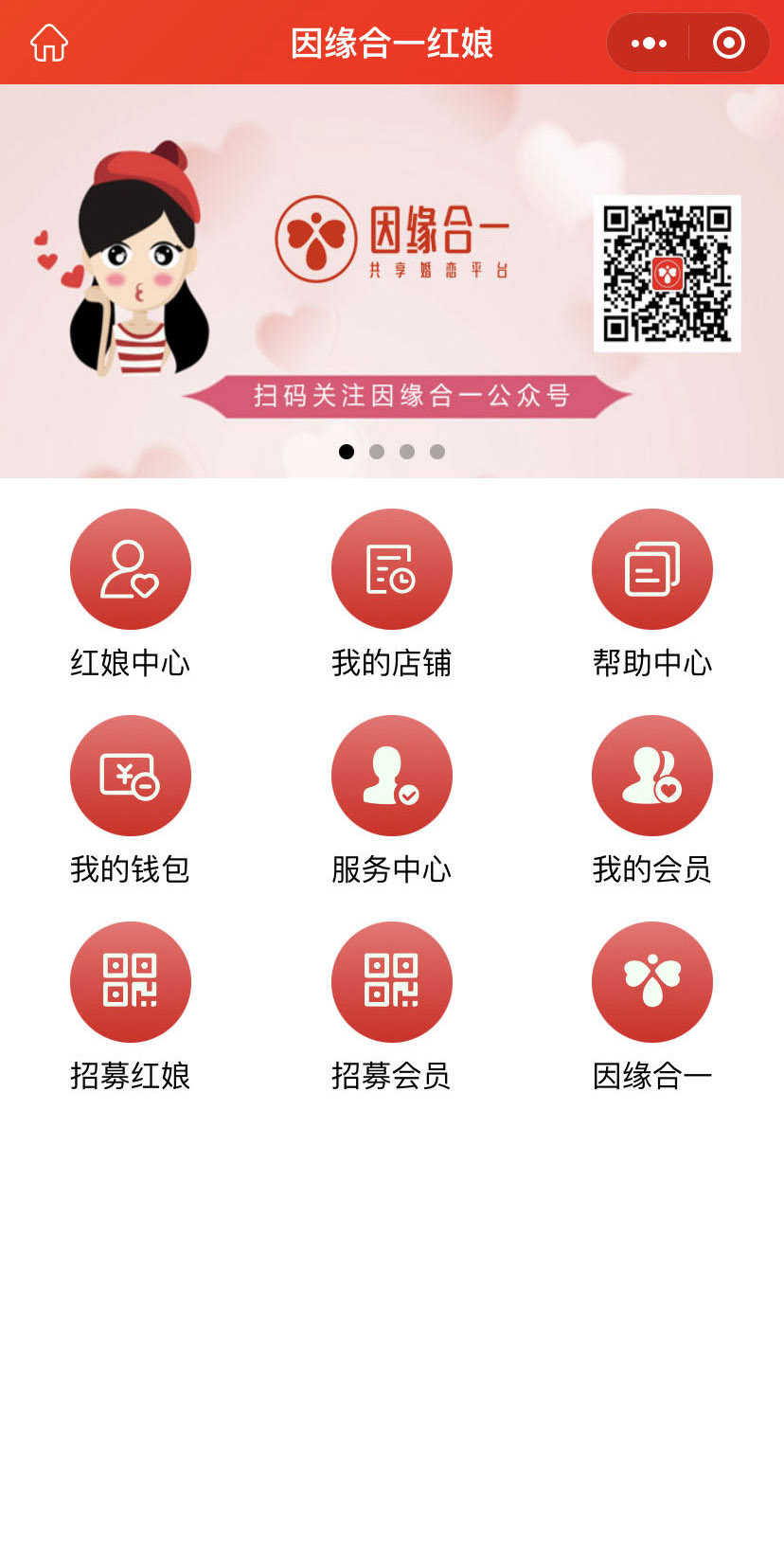
Task: Close the mini program with circle button
Action: (728, 43)
